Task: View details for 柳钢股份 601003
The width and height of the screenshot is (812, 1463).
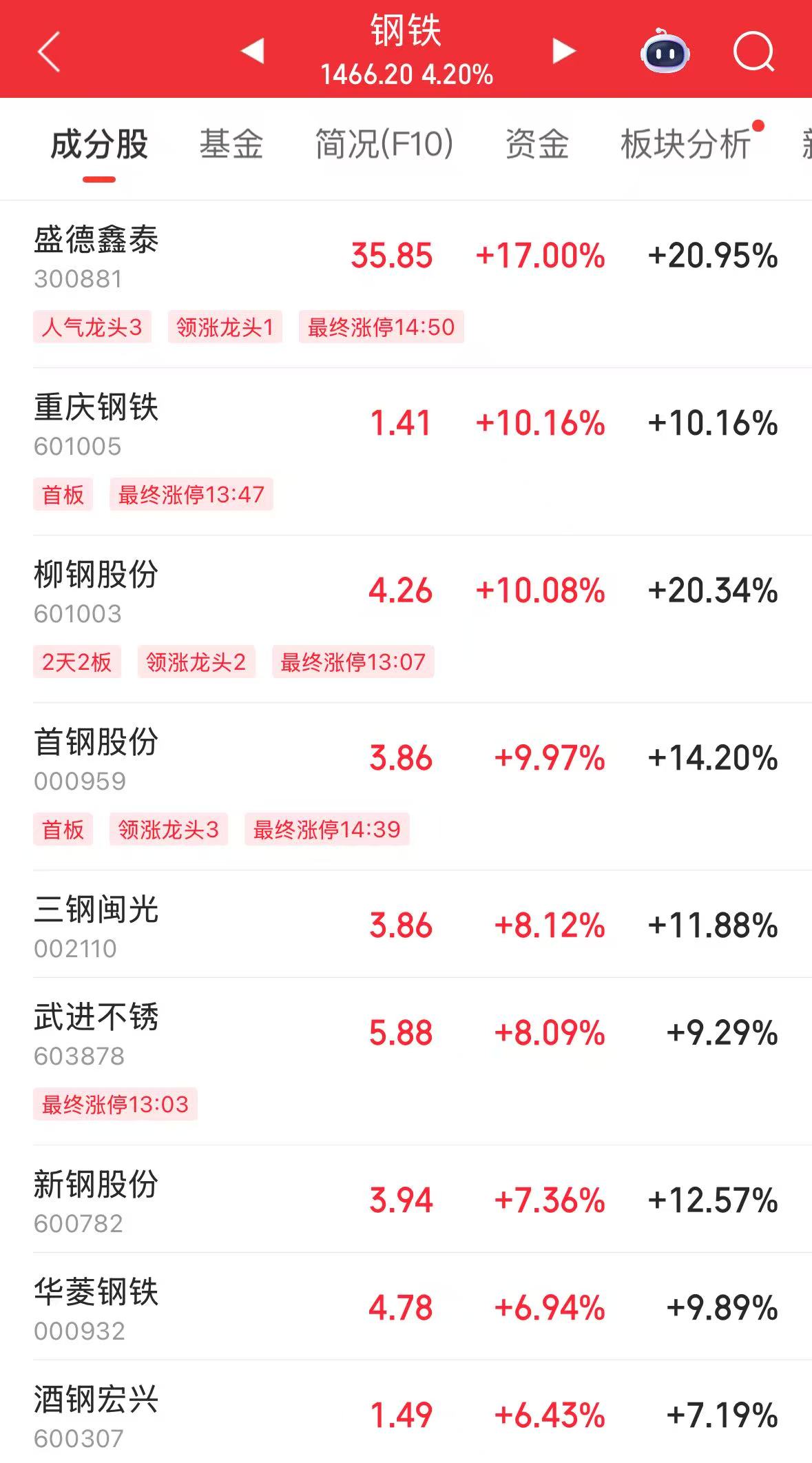Action: [x=96, y=591]
